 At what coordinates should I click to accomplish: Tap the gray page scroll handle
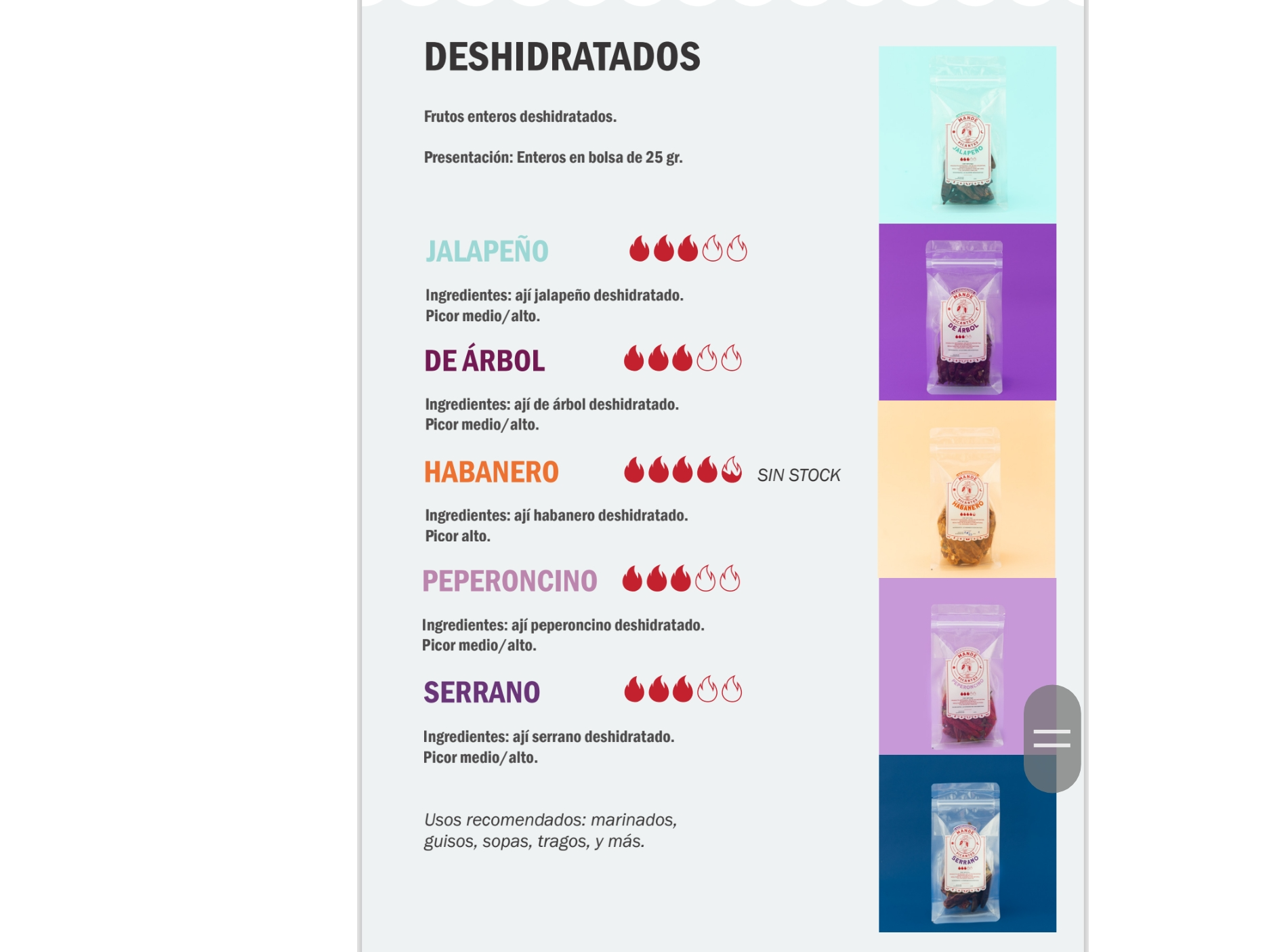[x=1052, y=739]
